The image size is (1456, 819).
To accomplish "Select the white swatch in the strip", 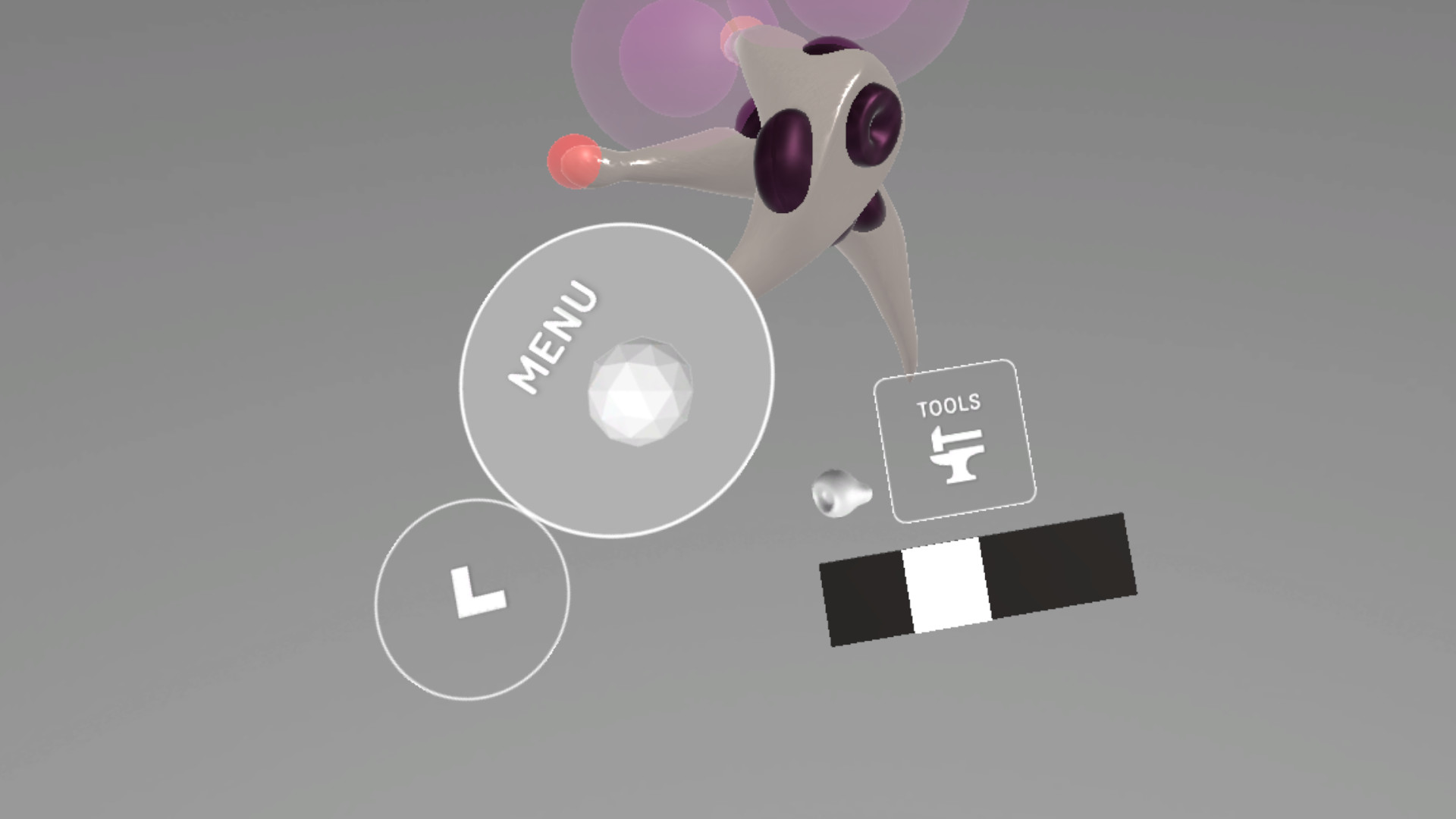I will coord(948,585).
